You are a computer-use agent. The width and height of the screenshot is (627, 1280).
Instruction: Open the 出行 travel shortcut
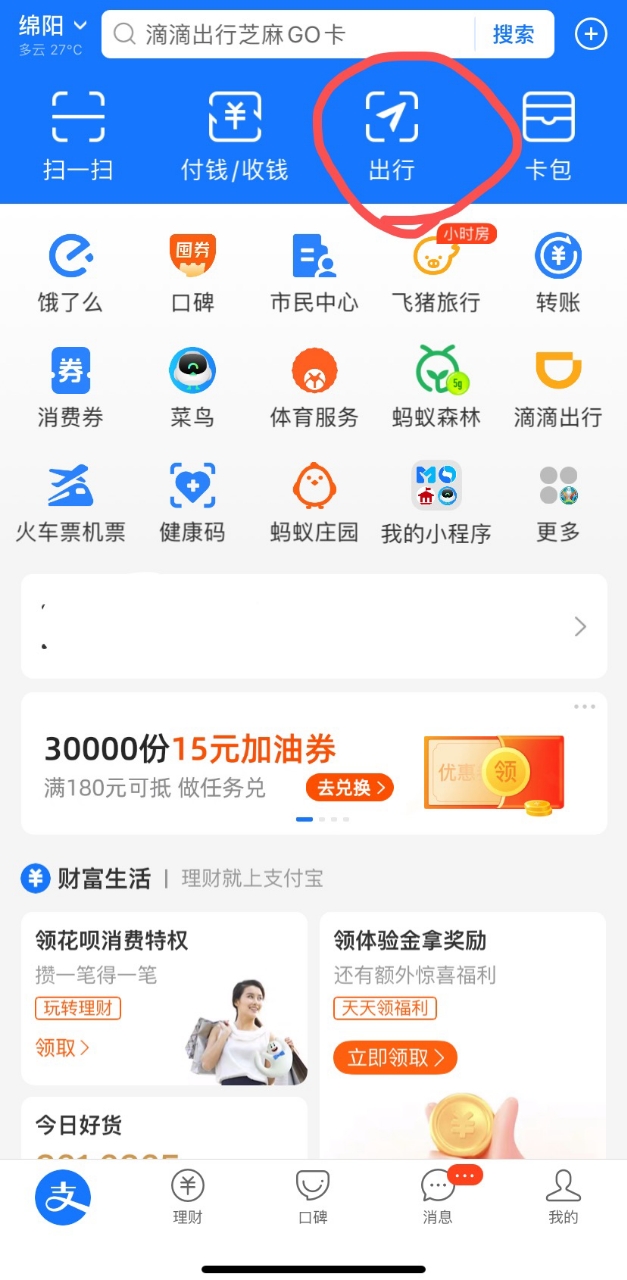pyautogui.click(x=391, y=135)
